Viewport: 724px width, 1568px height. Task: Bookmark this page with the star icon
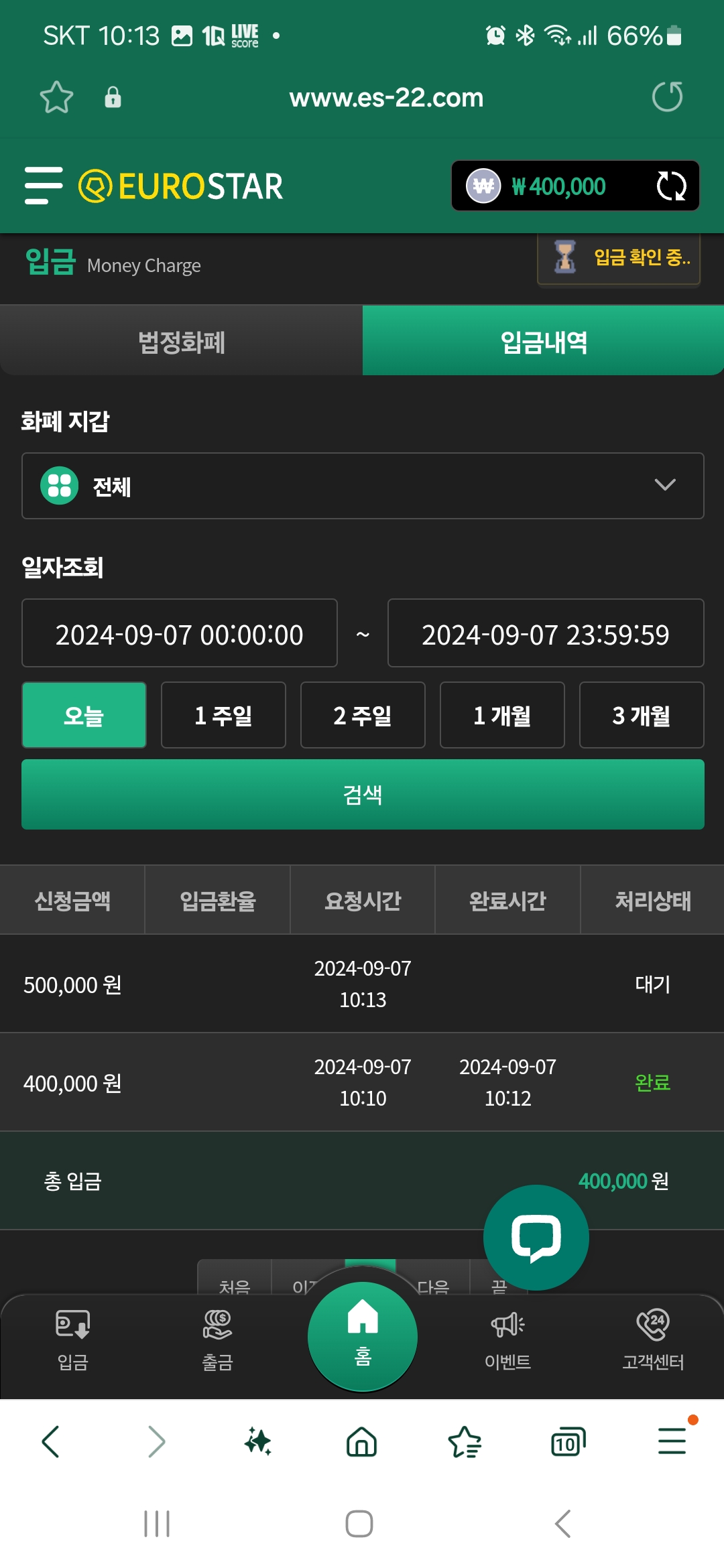coord(56,97)
